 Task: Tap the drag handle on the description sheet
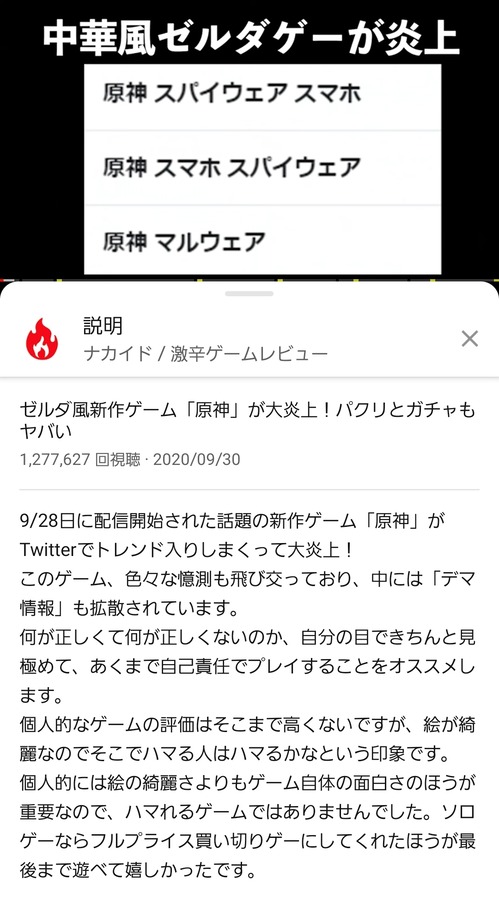249,294
